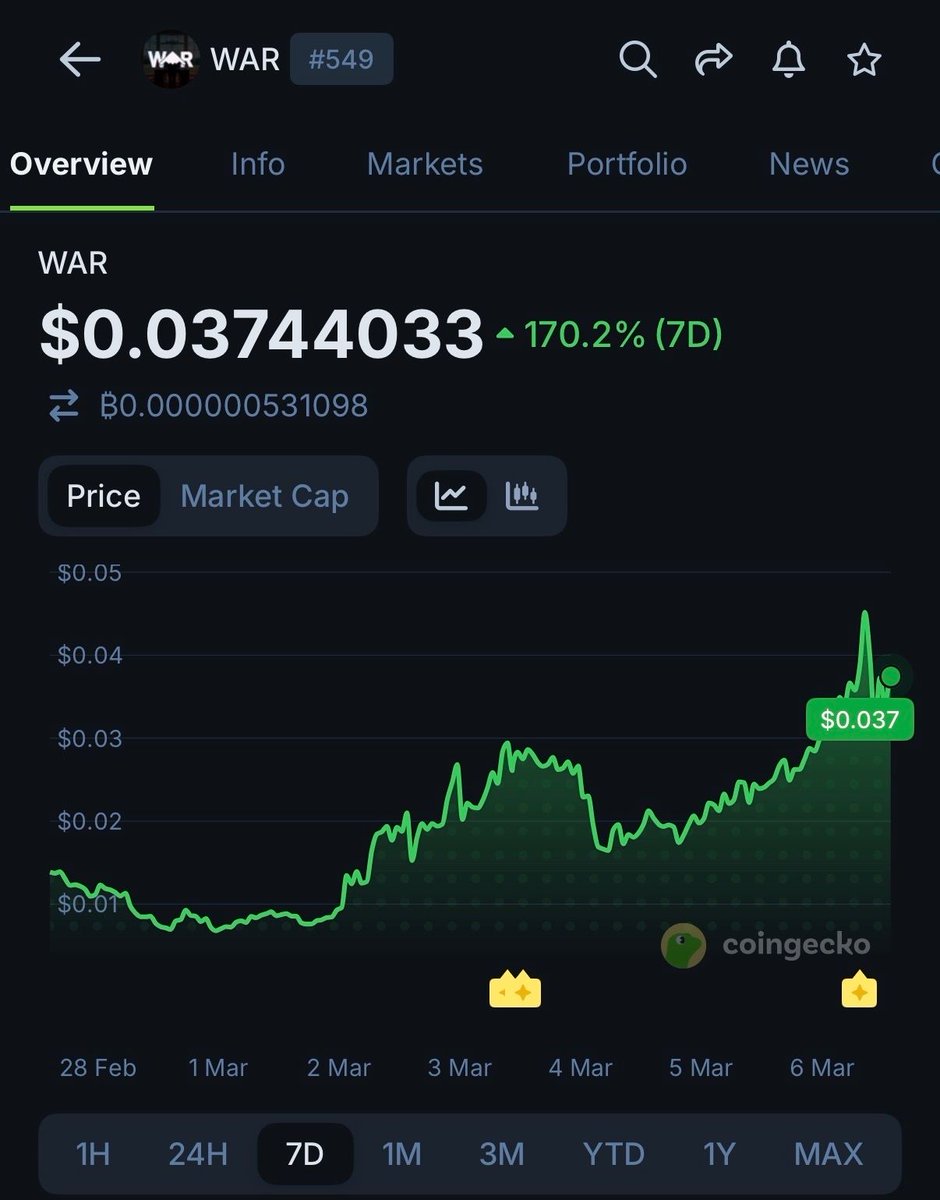Select the Market Cap chart option

(264, 496)
